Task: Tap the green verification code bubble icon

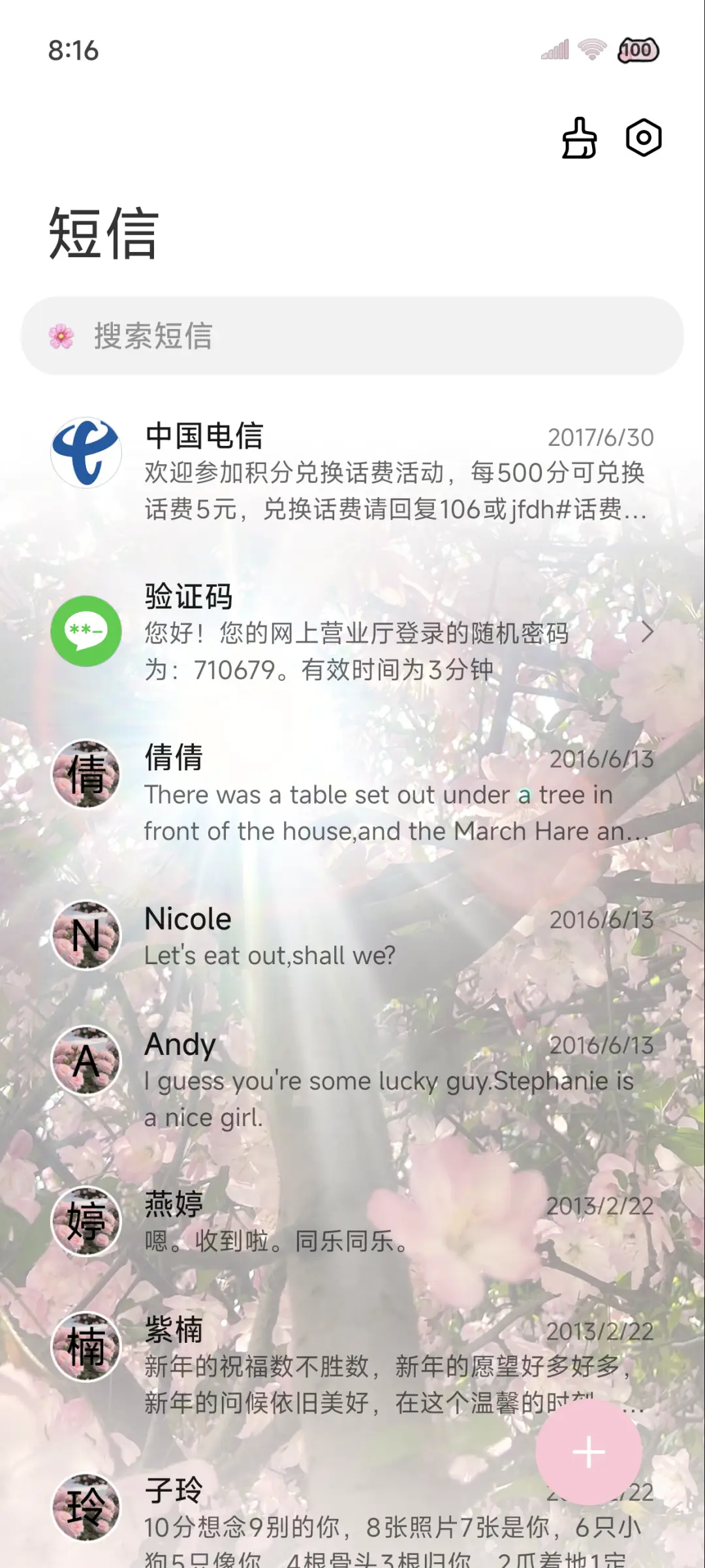Action: 87,632
